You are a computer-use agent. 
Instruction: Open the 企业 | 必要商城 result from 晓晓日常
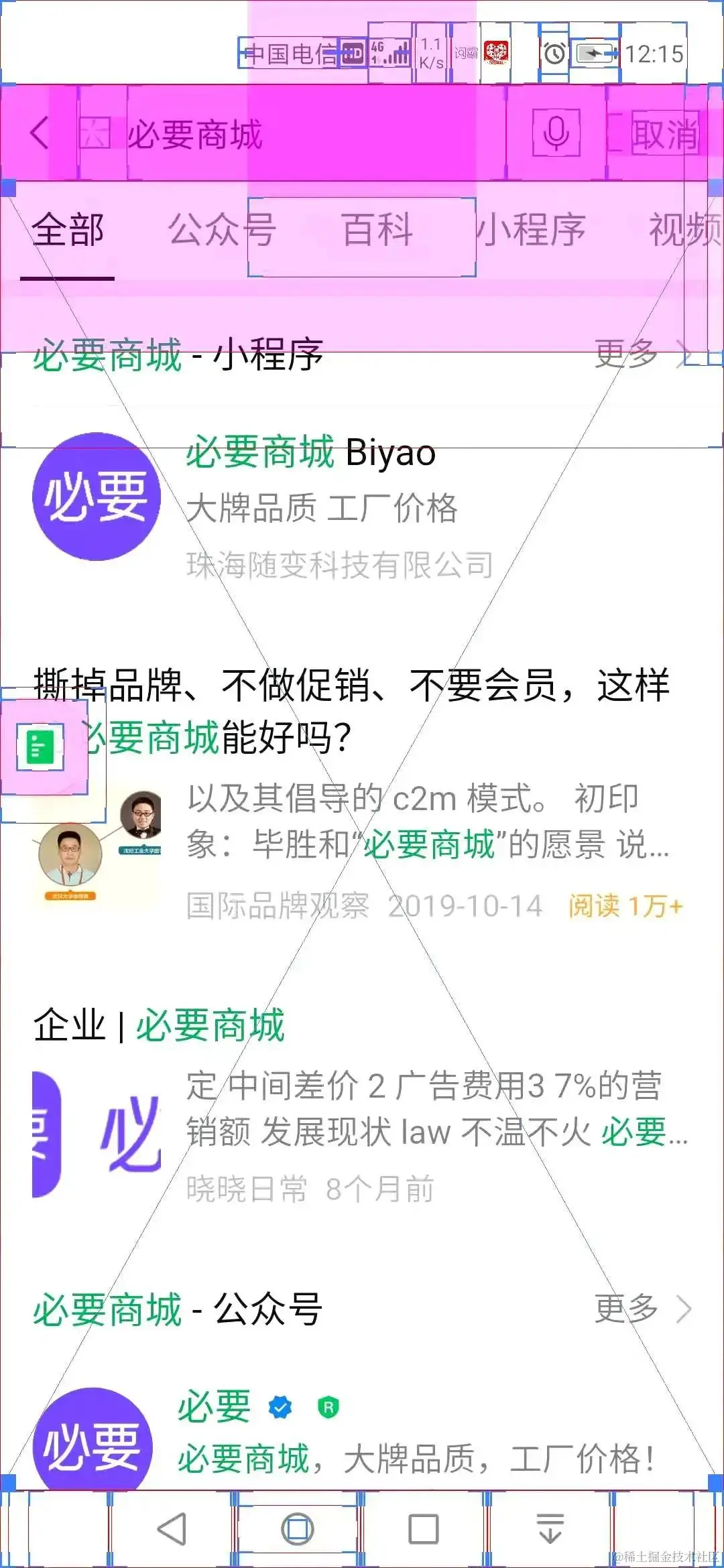pos(362,1106)
